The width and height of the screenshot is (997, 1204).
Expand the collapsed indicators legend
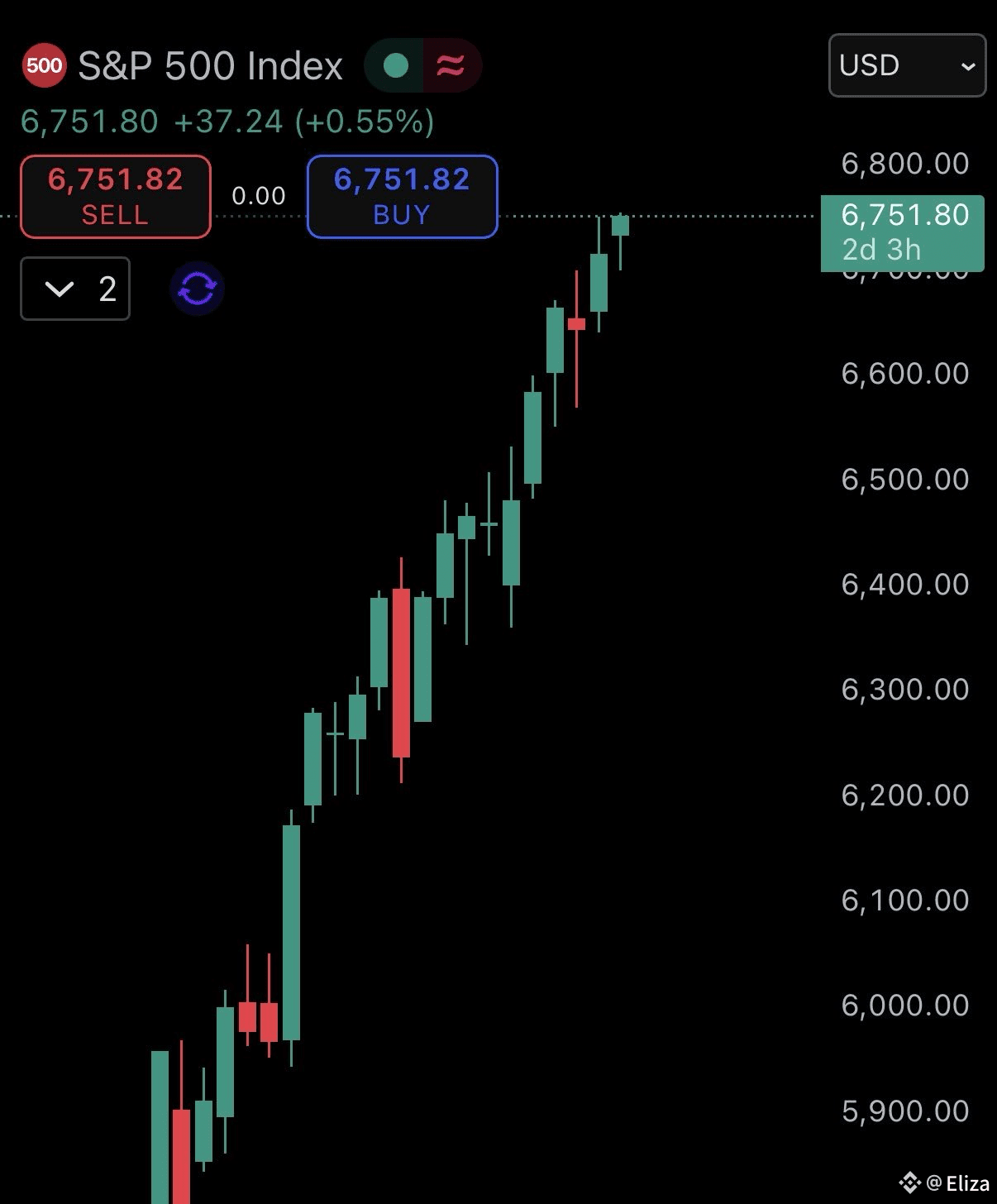(74, 289)
